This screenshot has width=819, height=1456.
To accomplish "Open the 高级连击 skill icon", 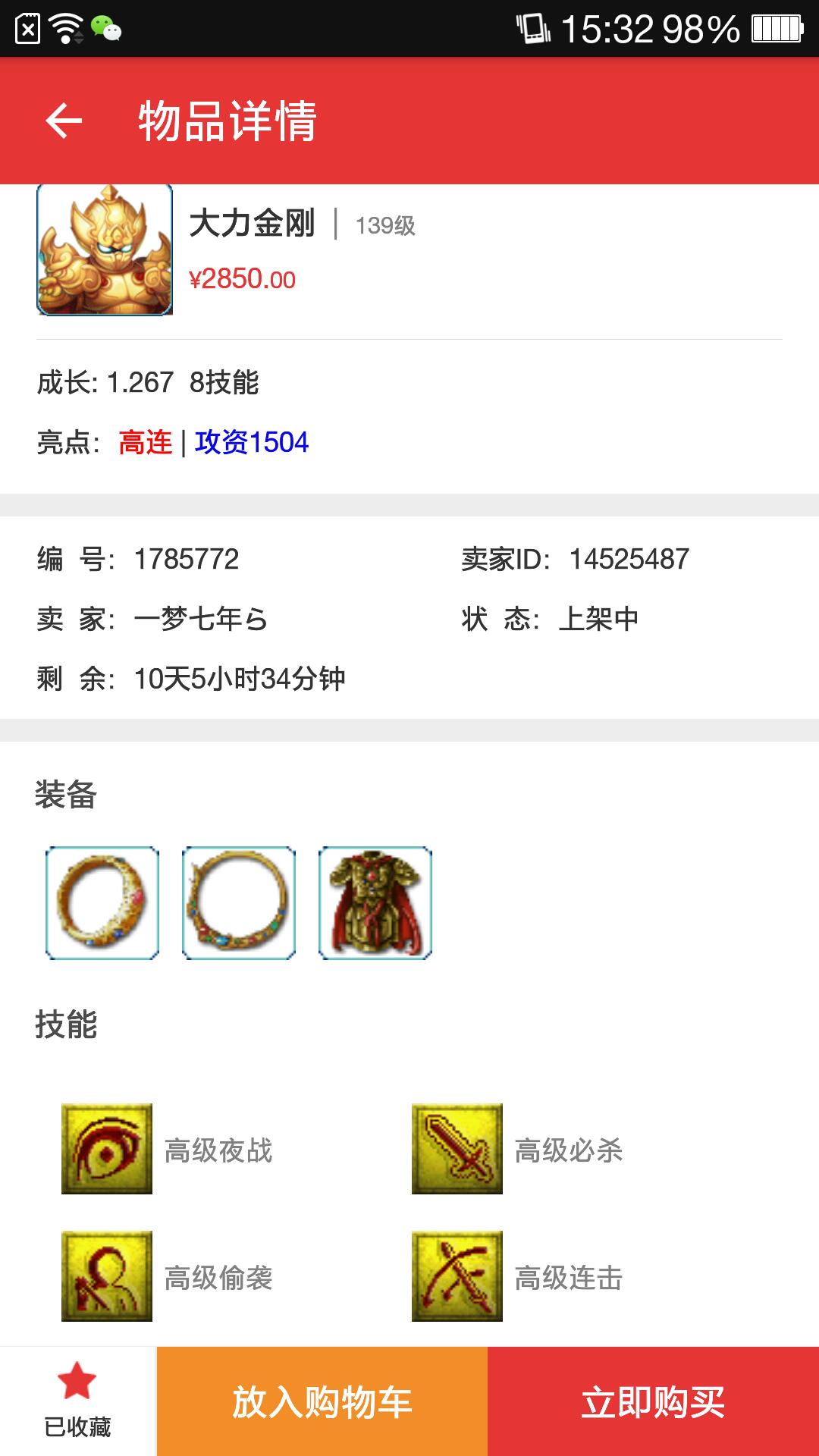I will [x=457, y=1276].
